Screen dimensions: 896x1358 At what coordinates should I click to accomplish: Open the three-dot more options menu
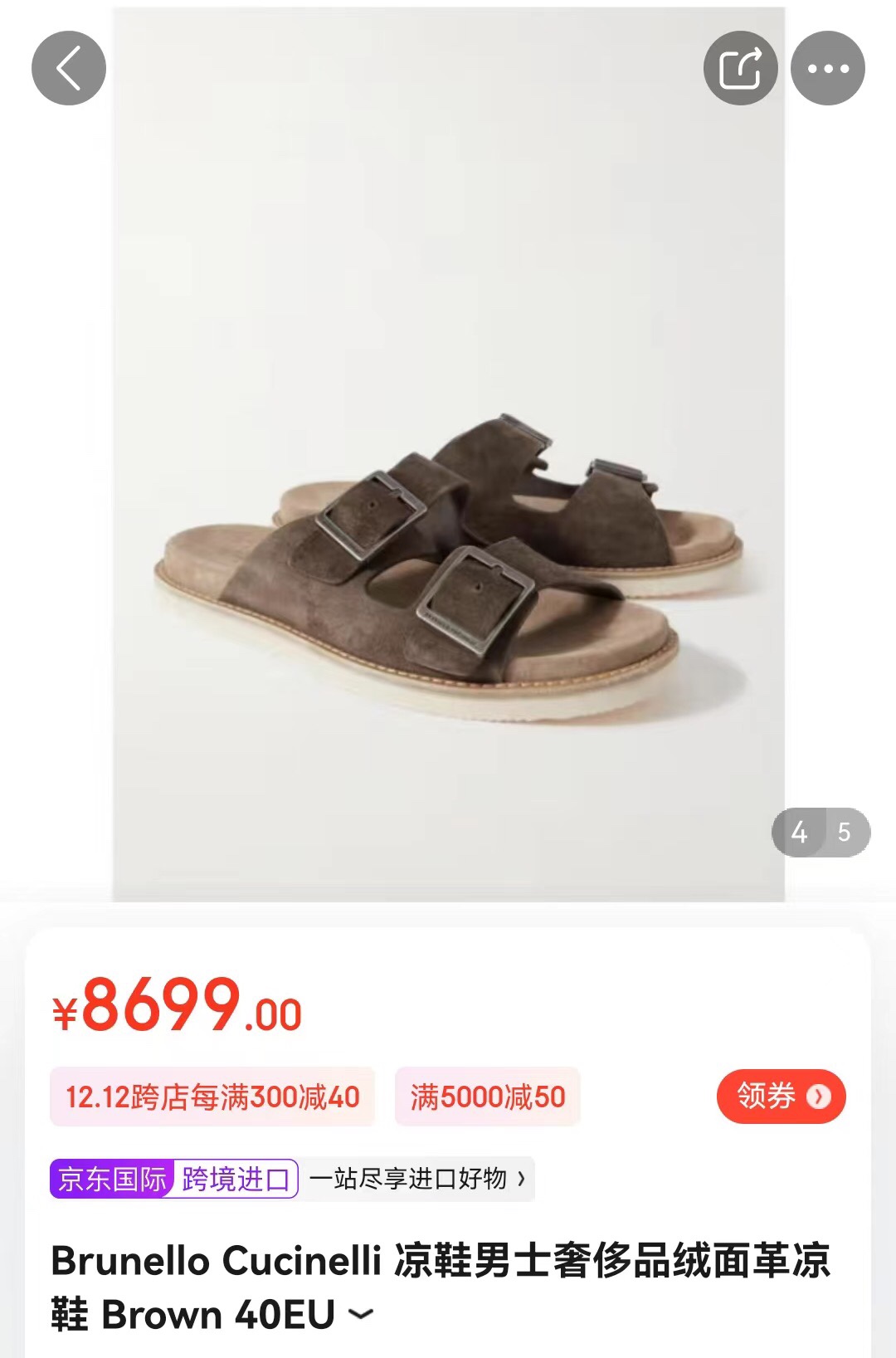[x=827, y=68]
